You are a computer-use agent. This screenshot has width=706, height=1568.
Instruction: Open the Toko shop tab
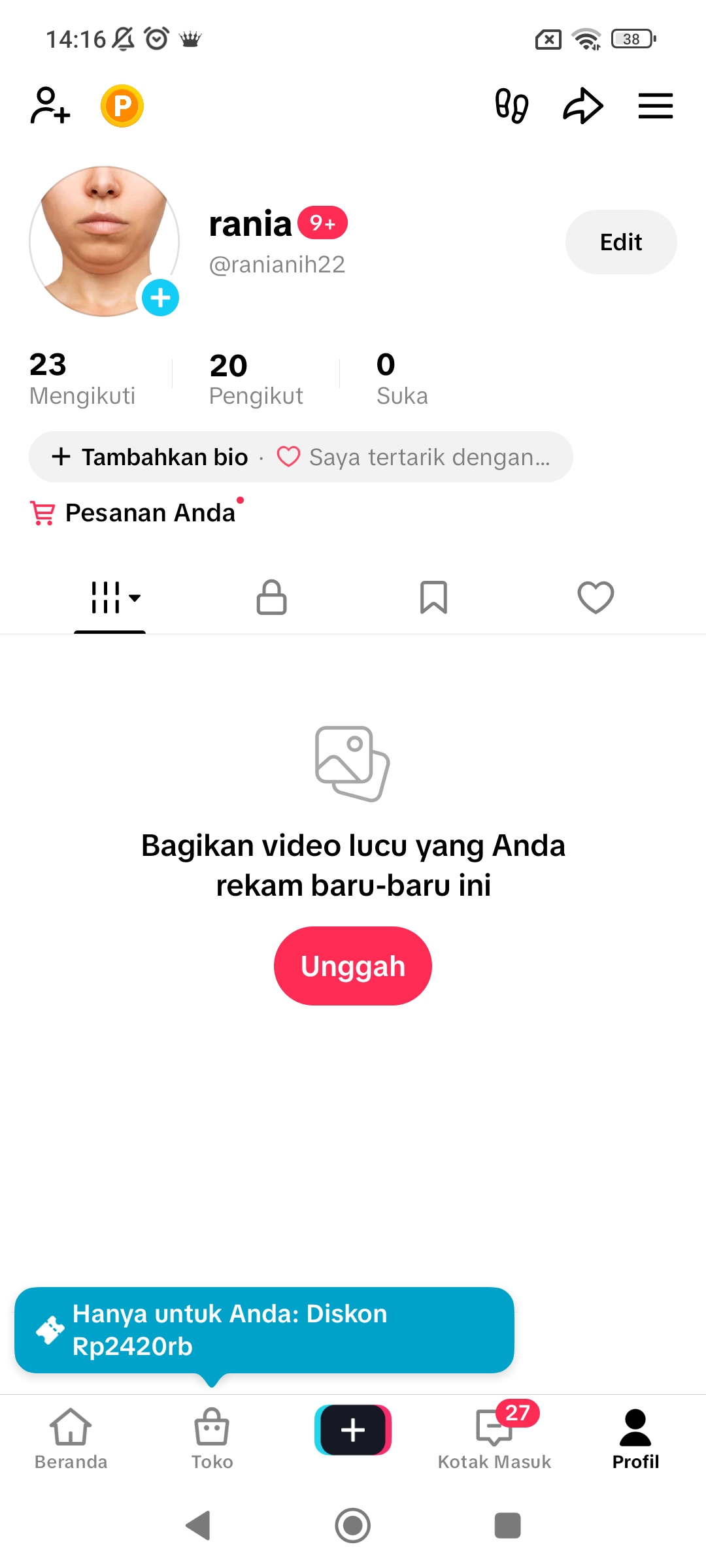coord(212,1439)
